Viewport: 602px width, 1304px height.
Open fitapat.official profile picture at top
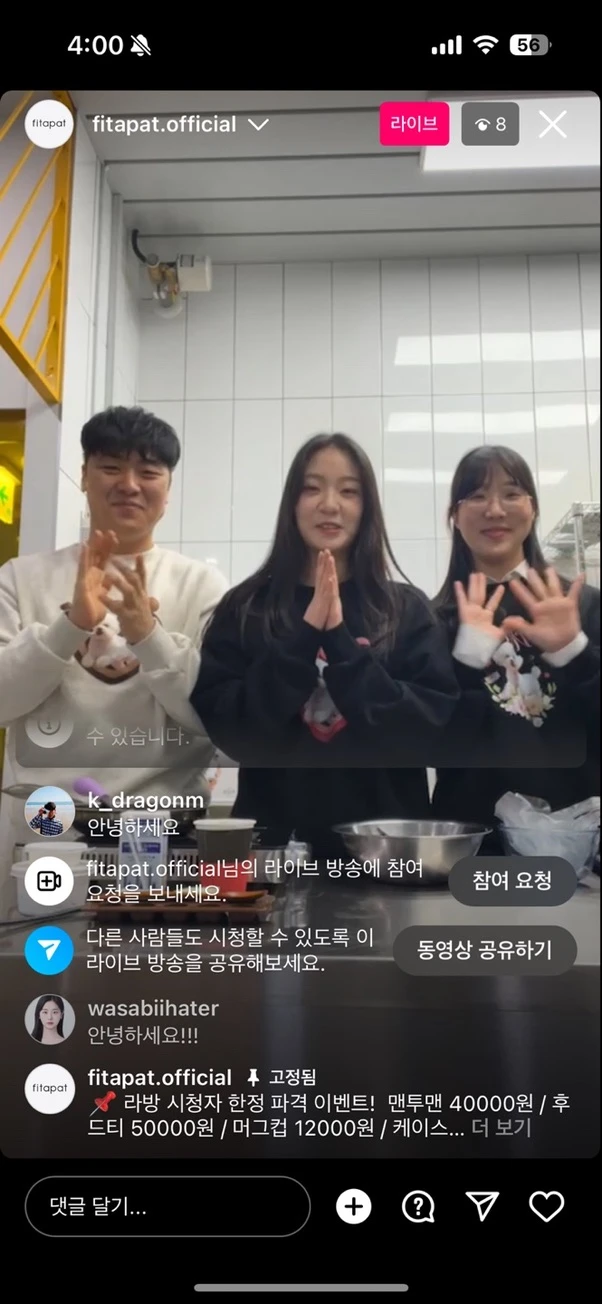click(49, 124)
